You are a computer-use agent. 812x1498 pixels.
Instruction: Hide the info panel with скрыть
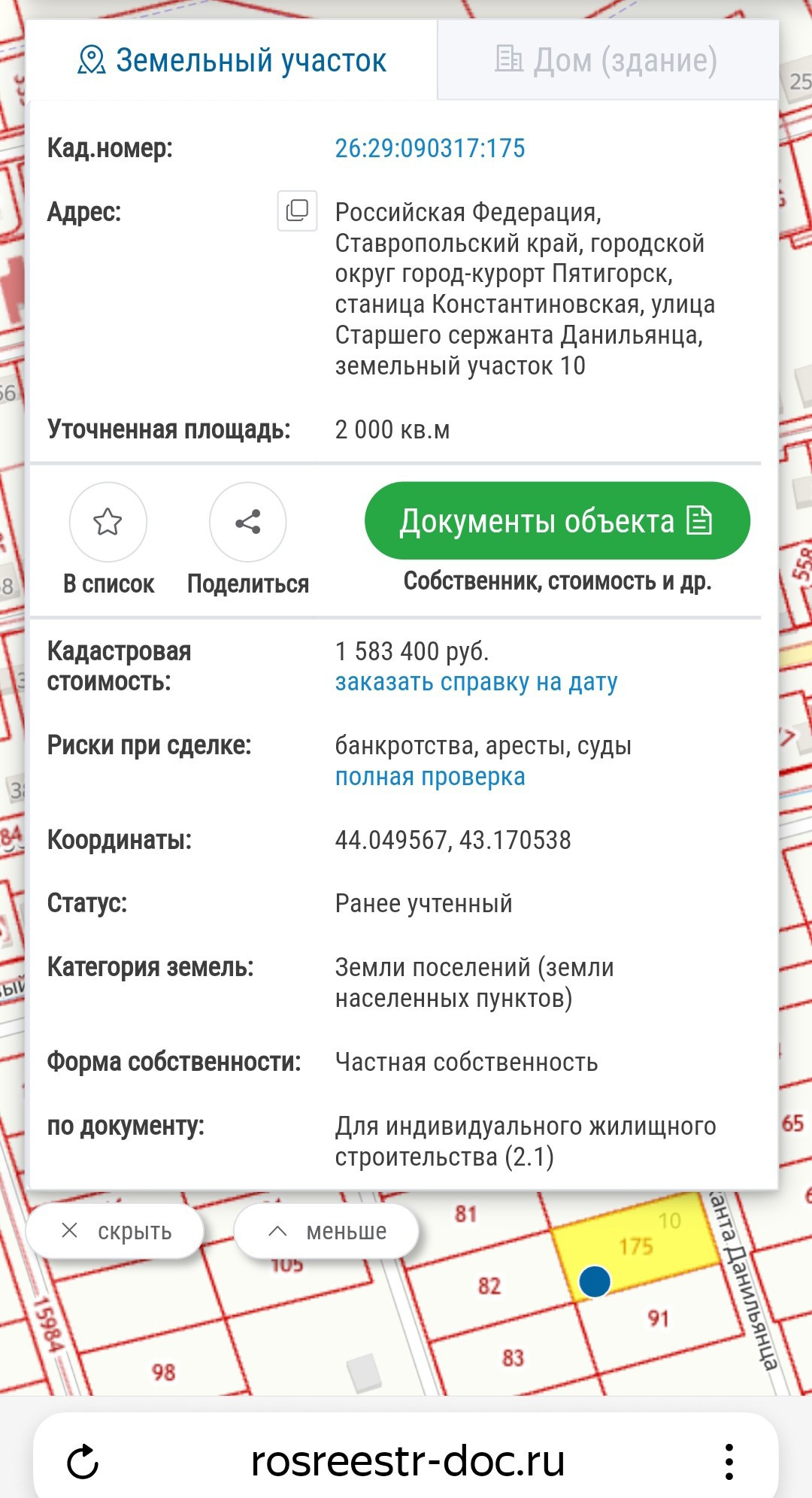(115, 1231)
